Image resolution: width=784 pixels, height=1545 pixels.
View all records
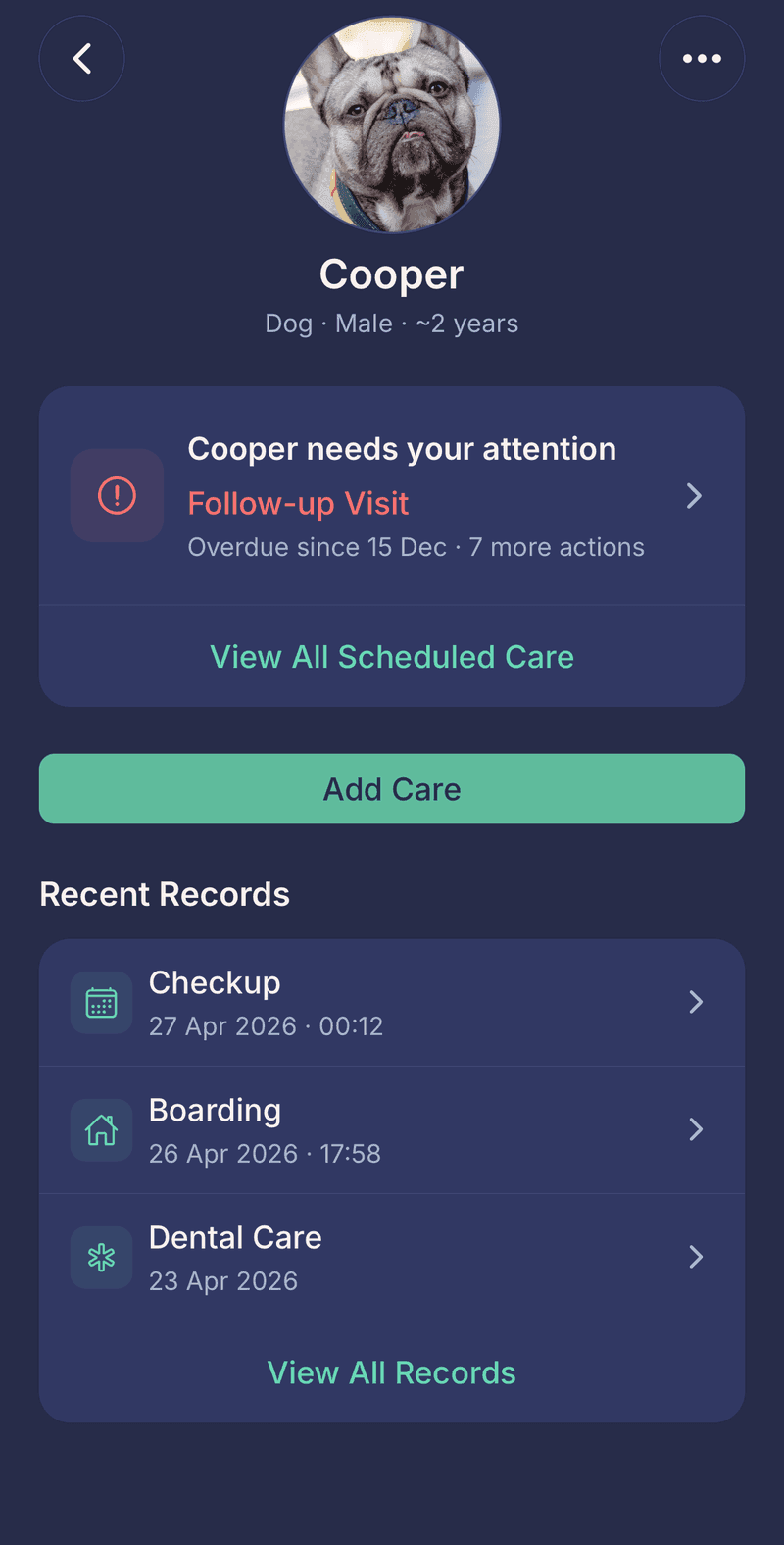(x=392, y=1372)
